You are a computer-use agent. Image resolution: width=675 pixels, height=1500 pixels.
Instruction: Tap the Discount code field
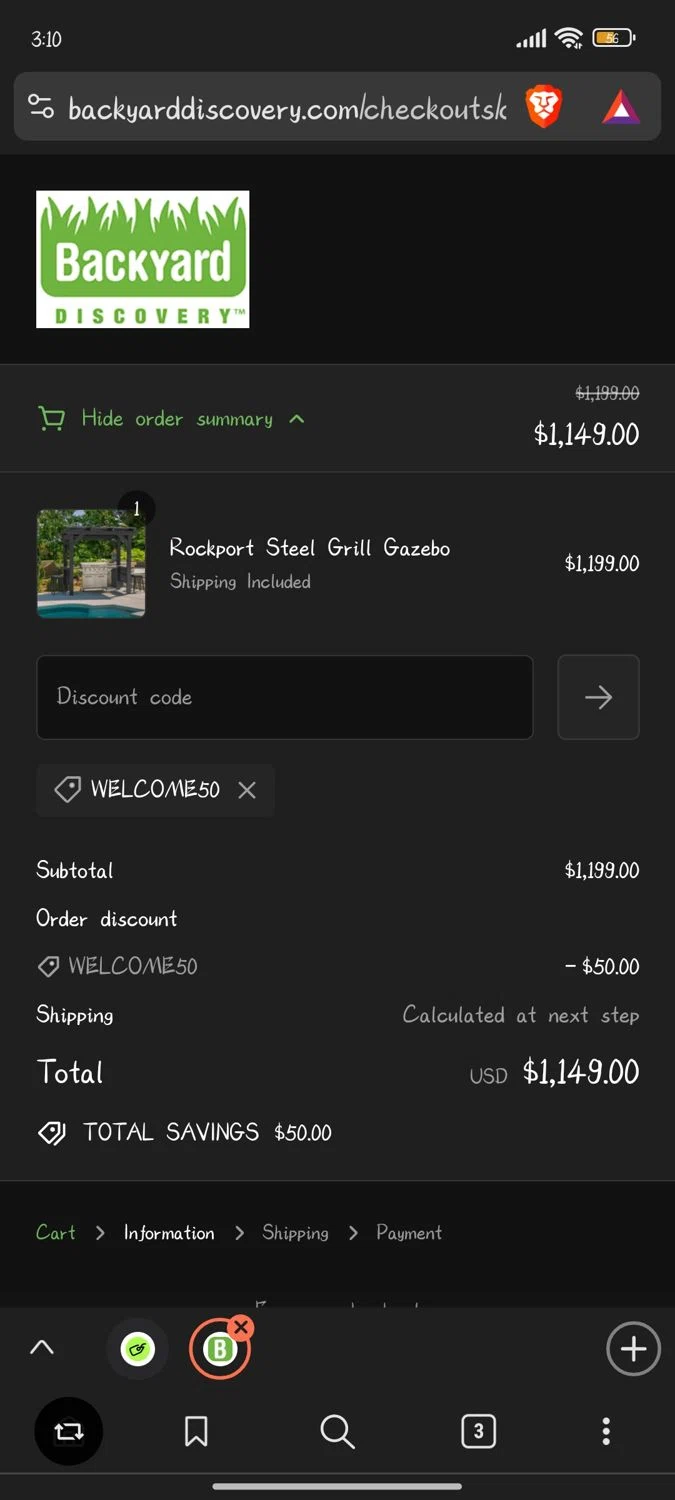[x=284, y=697]
